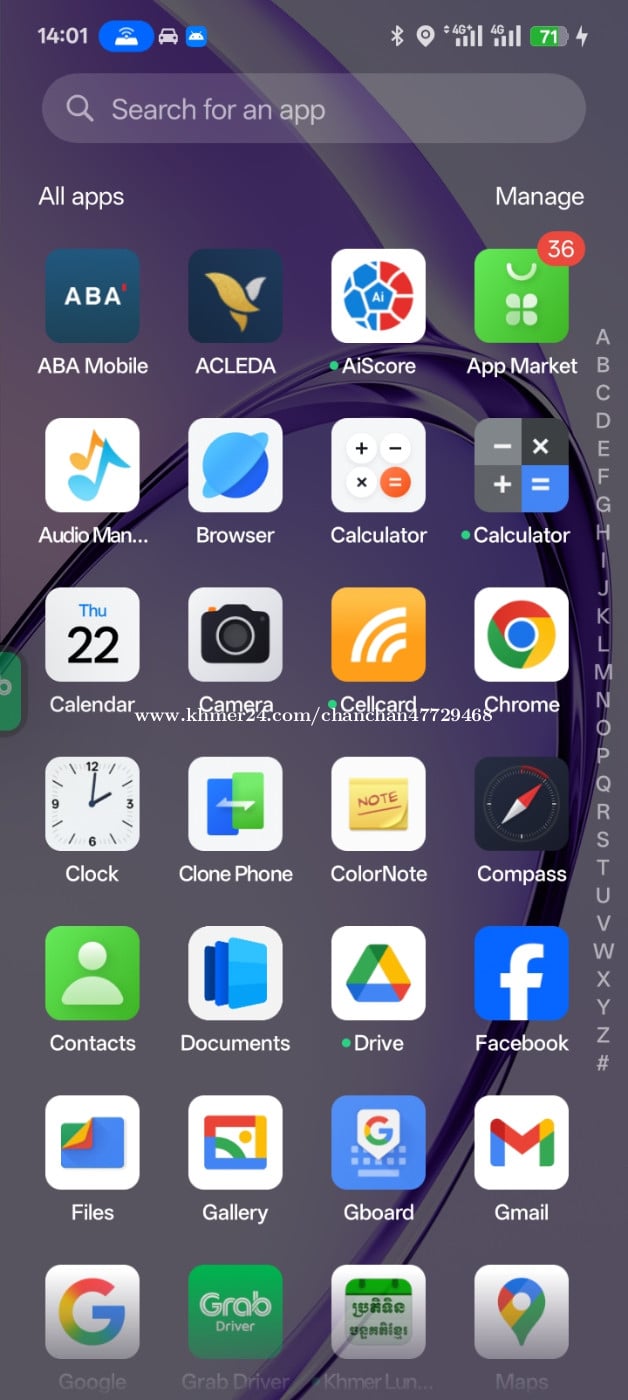The image size is (628, 1400).
Task: Open the ACLEDA banking app
Action: (x=235, y=296)
